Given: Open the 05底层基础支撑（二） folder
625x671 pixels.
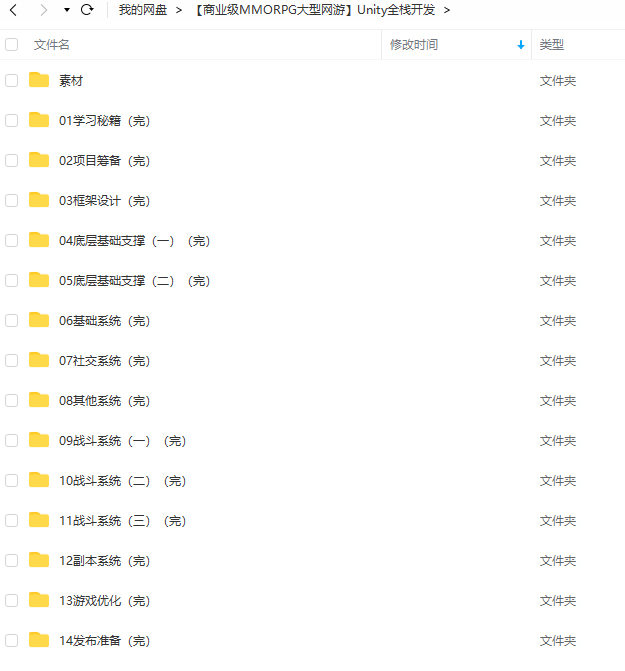Looking at the screenshot, I should [134, 281].
